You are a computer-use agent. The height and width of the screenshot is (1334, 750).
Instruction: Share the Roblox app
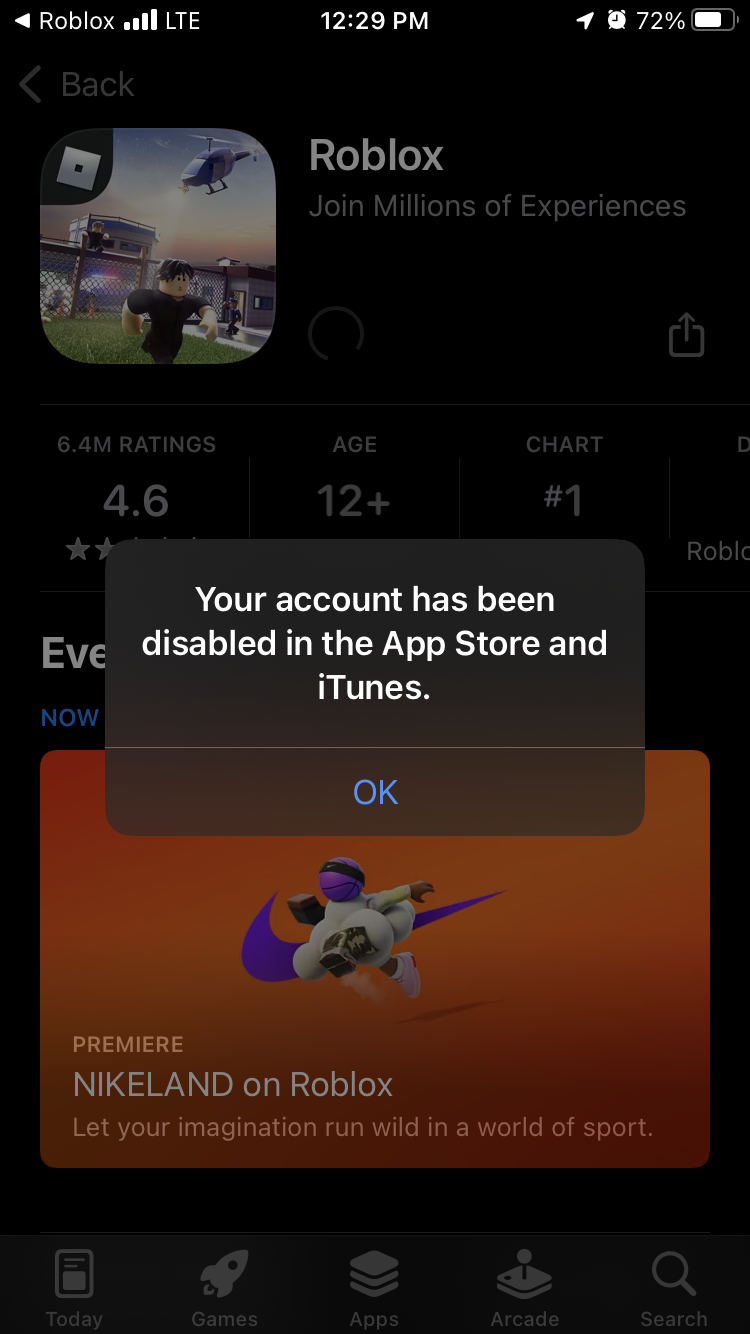pyautogui.click(x=686, y=335)
